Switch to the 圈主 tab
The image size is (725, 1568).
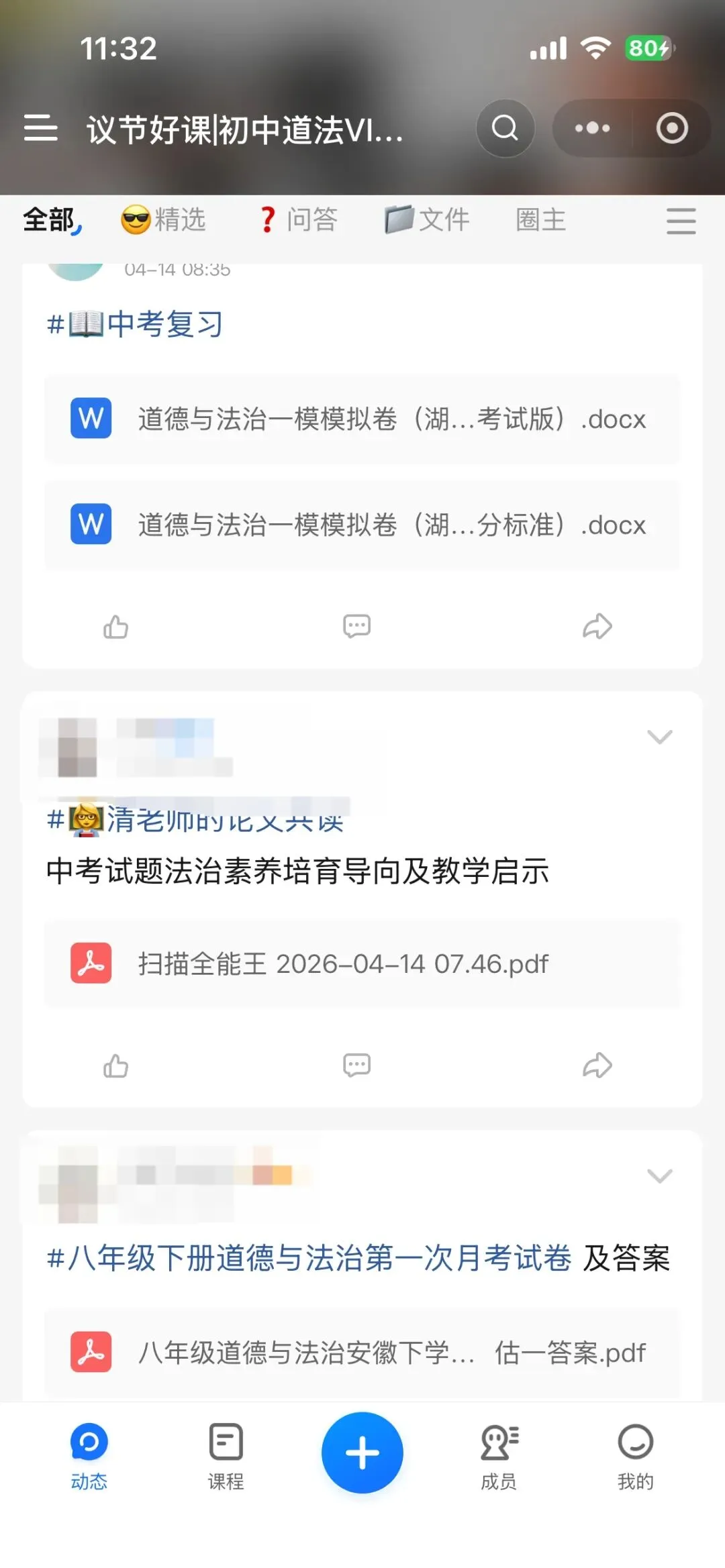541,220
